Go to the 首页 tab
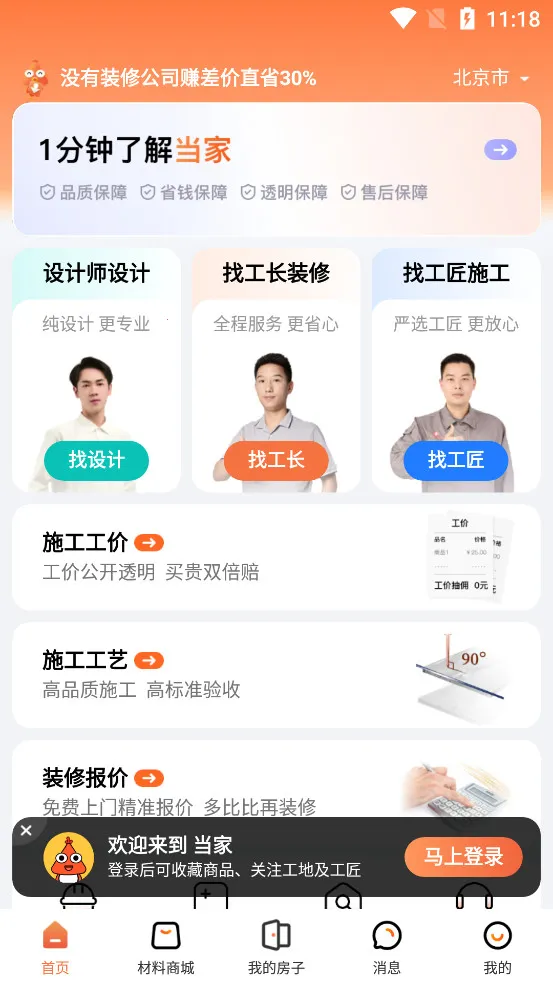The width and height of the screenshot is (553, 983). tap(55, 947)
